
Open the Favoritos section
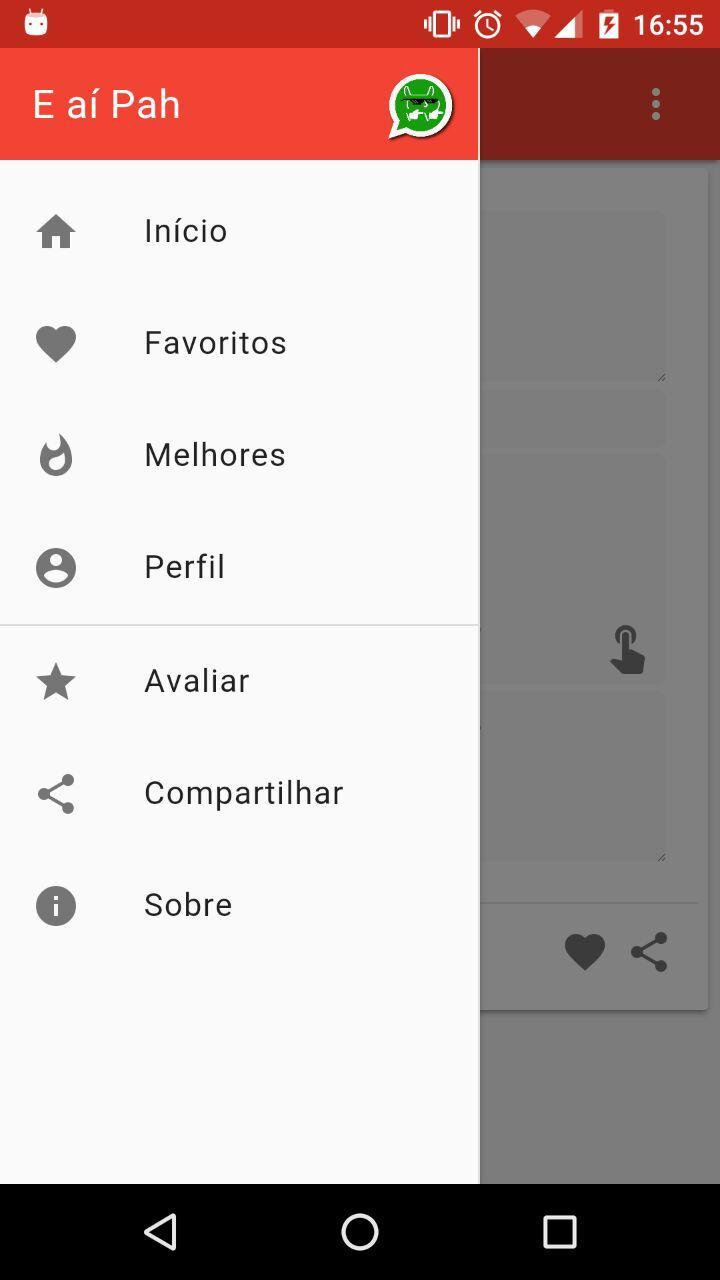click(239, 343)
